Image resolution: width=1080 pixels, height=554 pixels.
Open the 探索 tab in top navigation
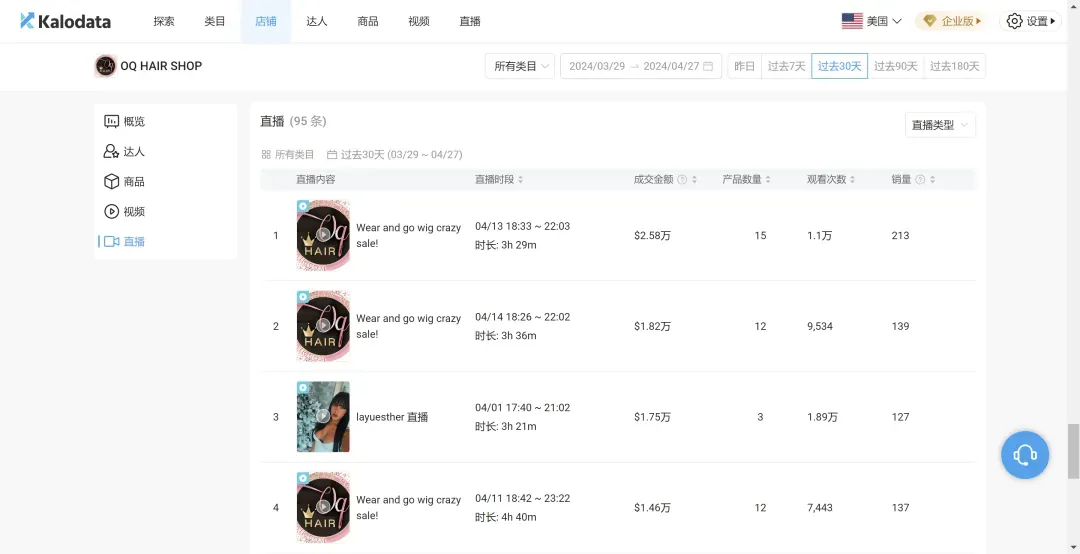(164, 21)
